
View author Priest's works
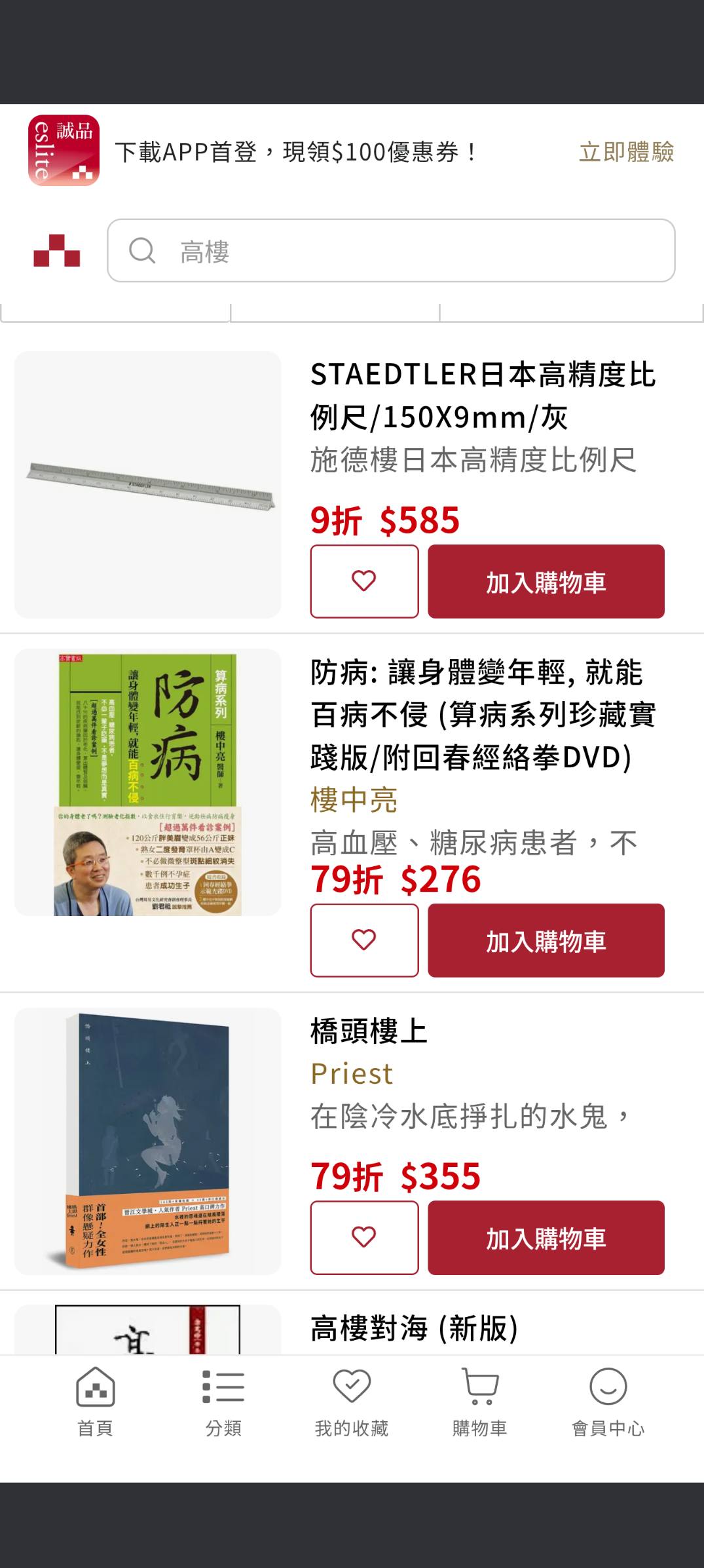click(352, 1074)
